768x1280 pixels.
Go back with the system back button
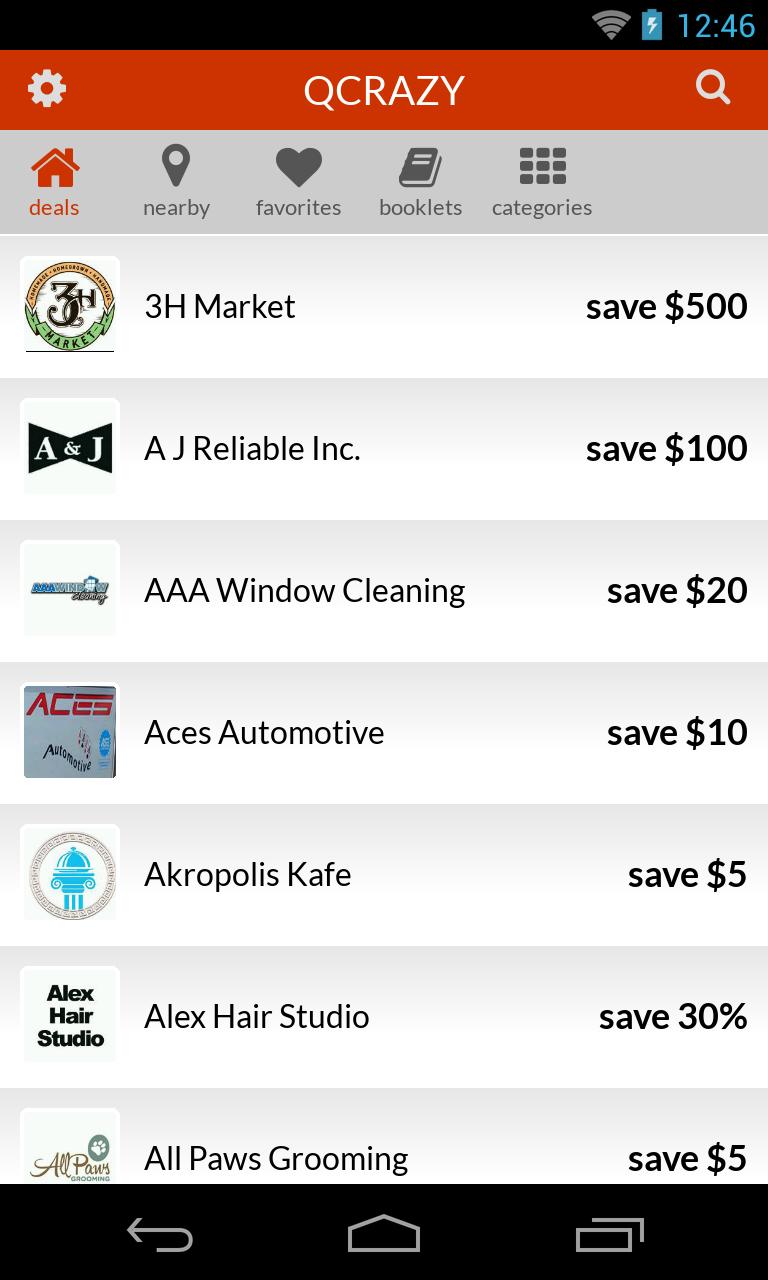coord(160,1234)
